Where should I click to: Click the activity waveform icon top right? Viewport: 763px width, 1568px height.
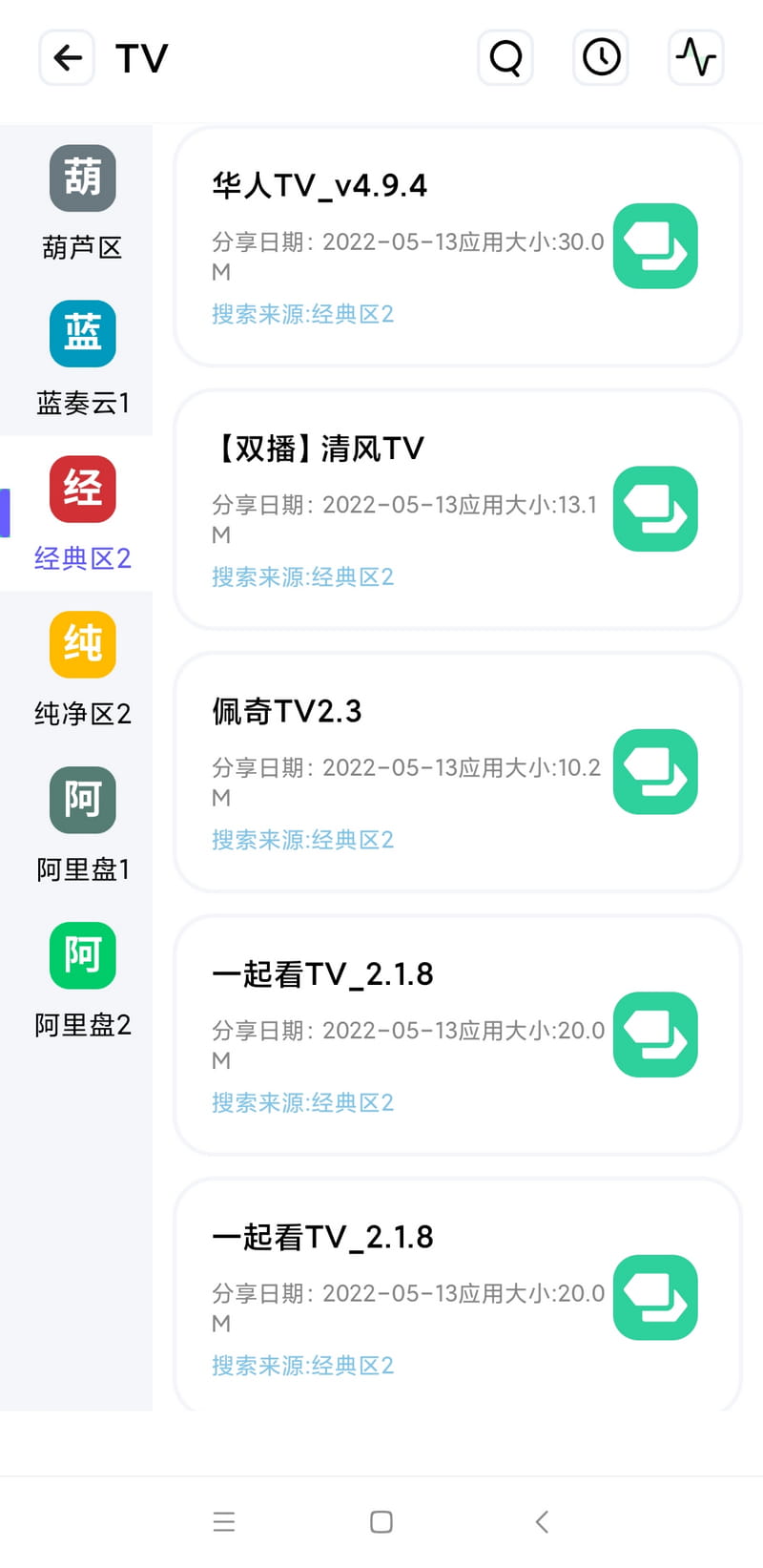tap(695, 57)
